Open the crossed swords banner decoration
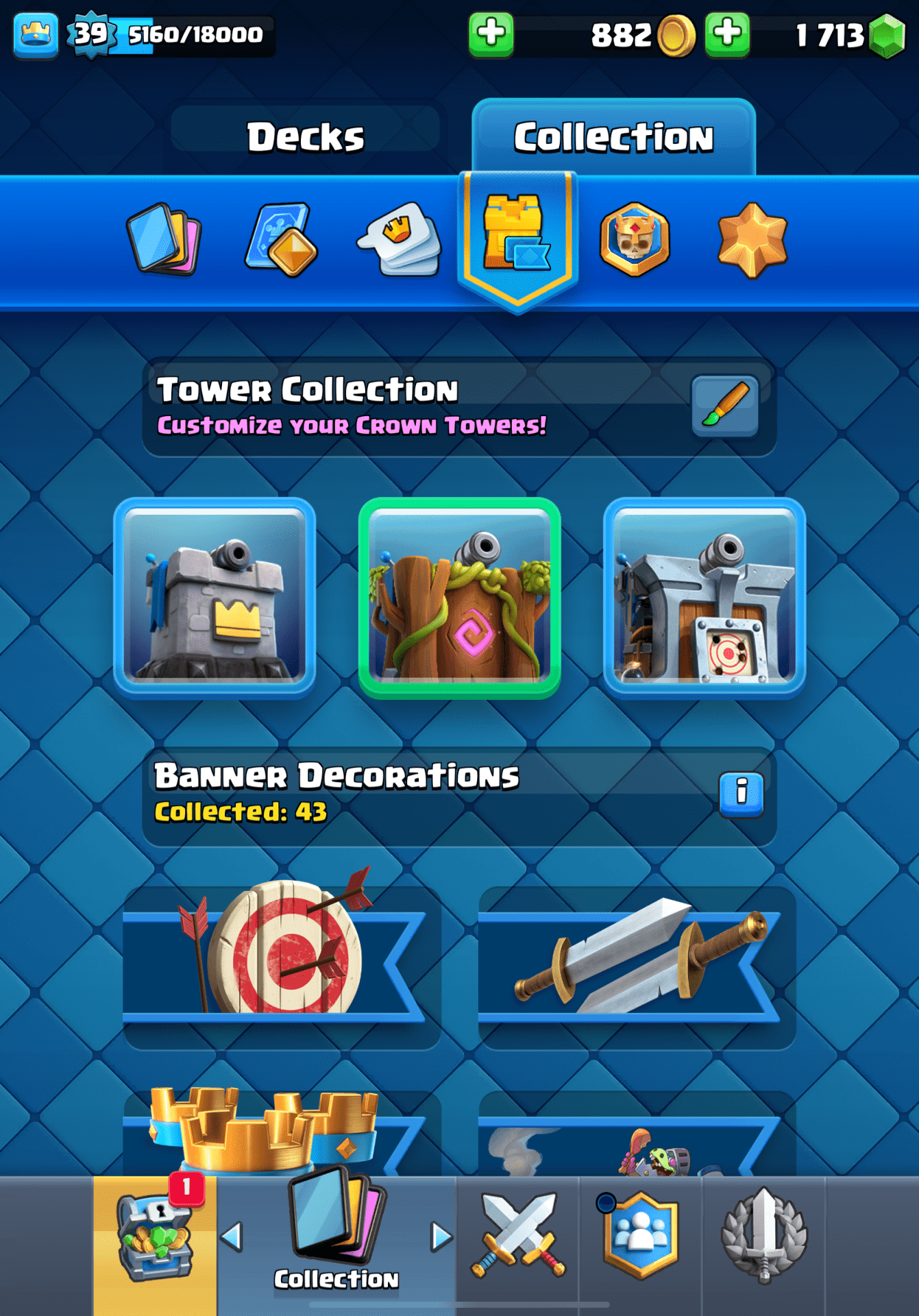The width and height of the screenshot is (919, 1316). click(x=636, y=960)
